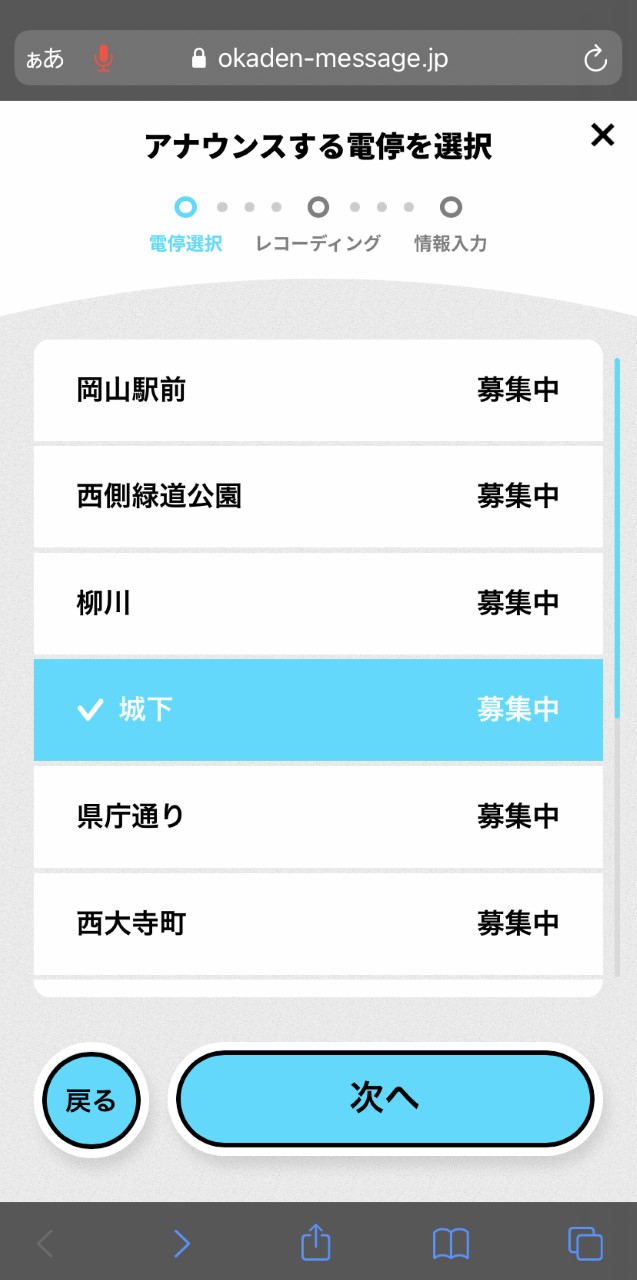Screen dimensions: 637x1280
Task: Show open Safari tabs
Action: [x=585, y=1243]
